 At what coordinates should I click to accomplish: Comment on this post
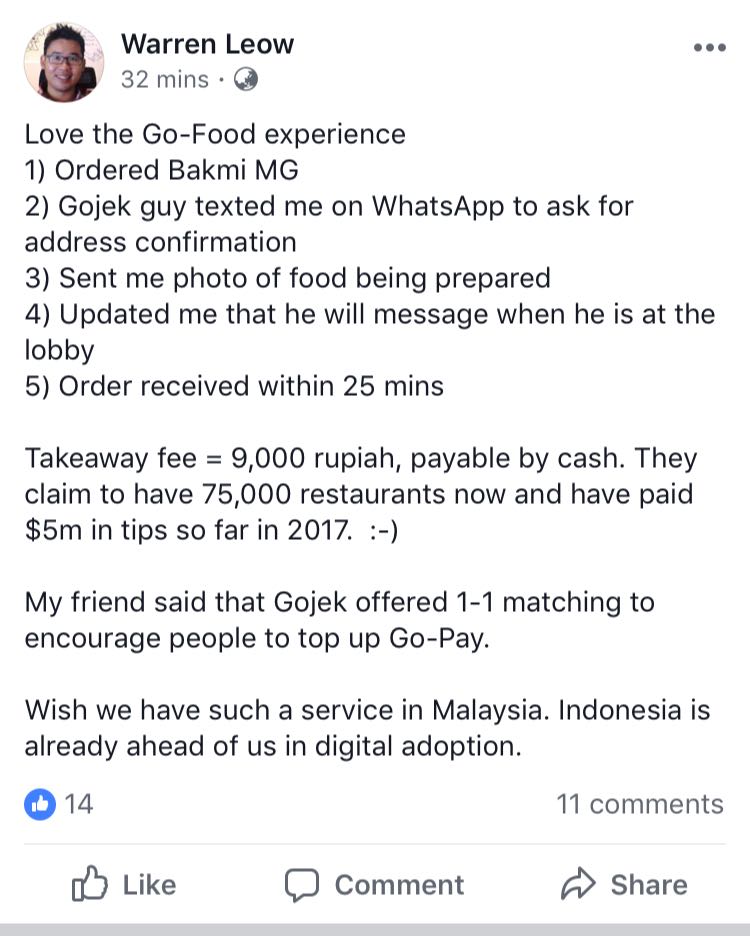pos(375,884)
